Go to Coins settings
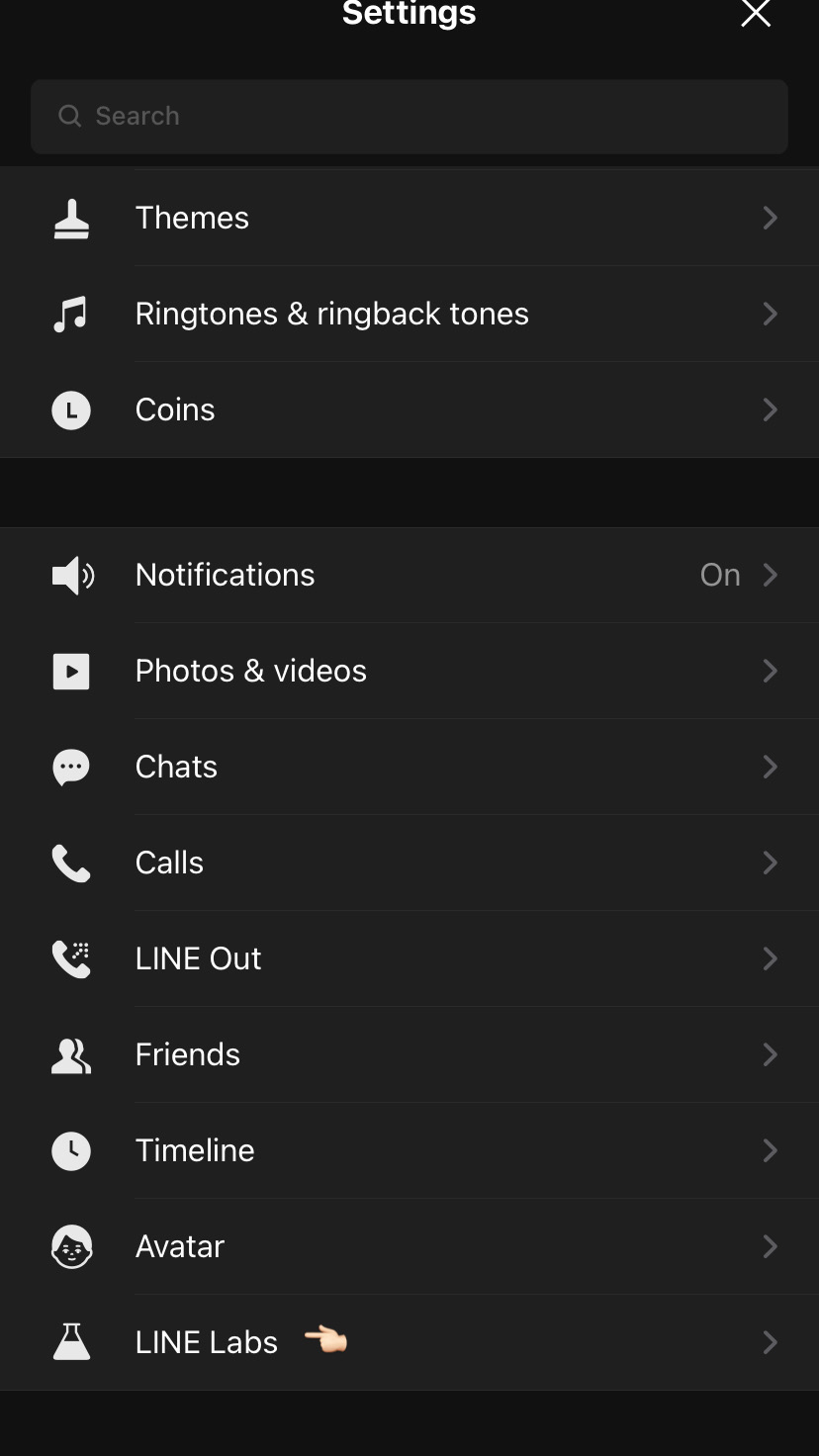Screen dimensions: 819x1456 click(409, 409)
